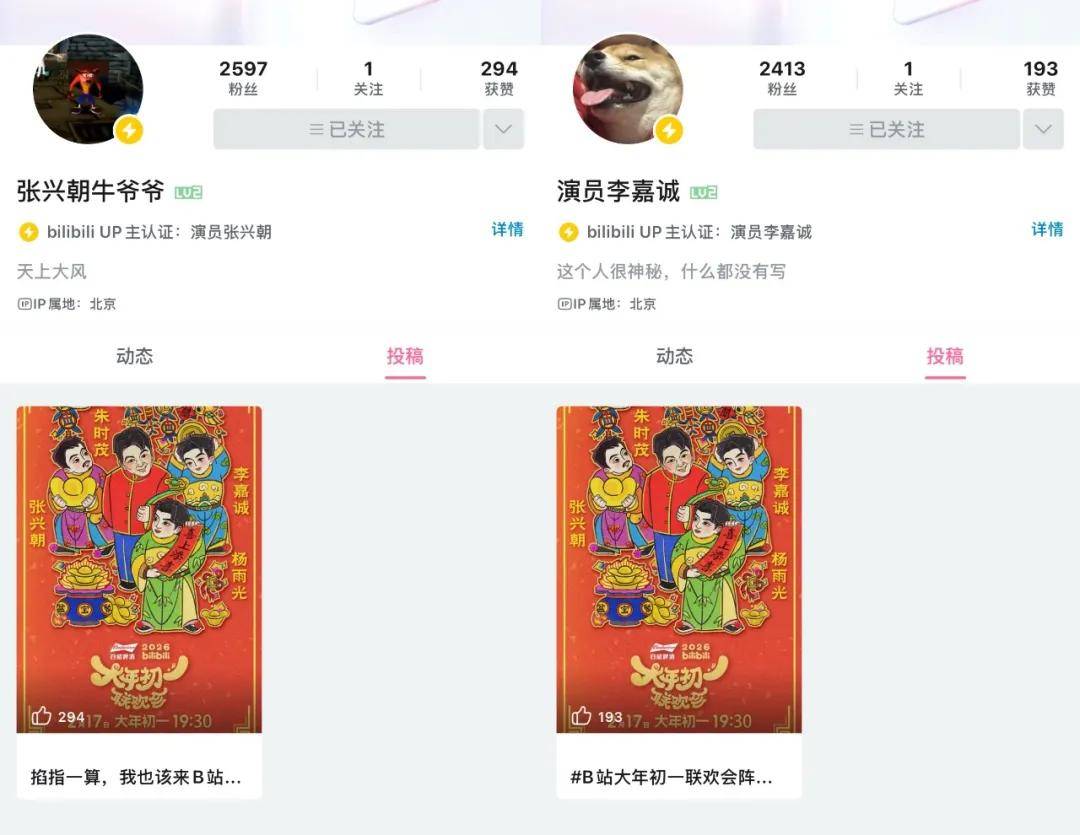Tap 已关注 button on 张兴朝牛爷爷's profile

click(x=346, y=129)
